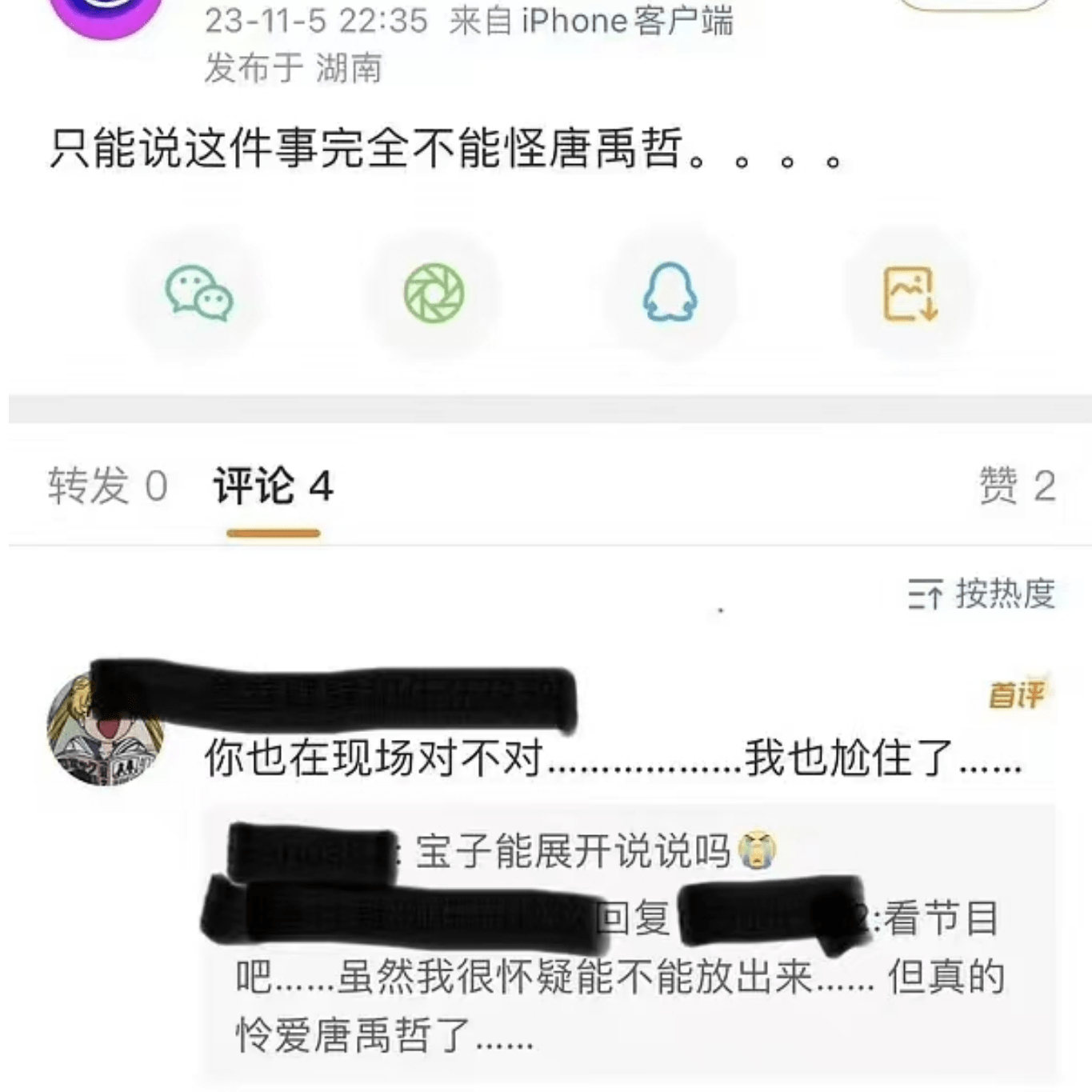The image size is (1092, 1092).
Task: Open the post author's avatar
Action: [104, 12]
